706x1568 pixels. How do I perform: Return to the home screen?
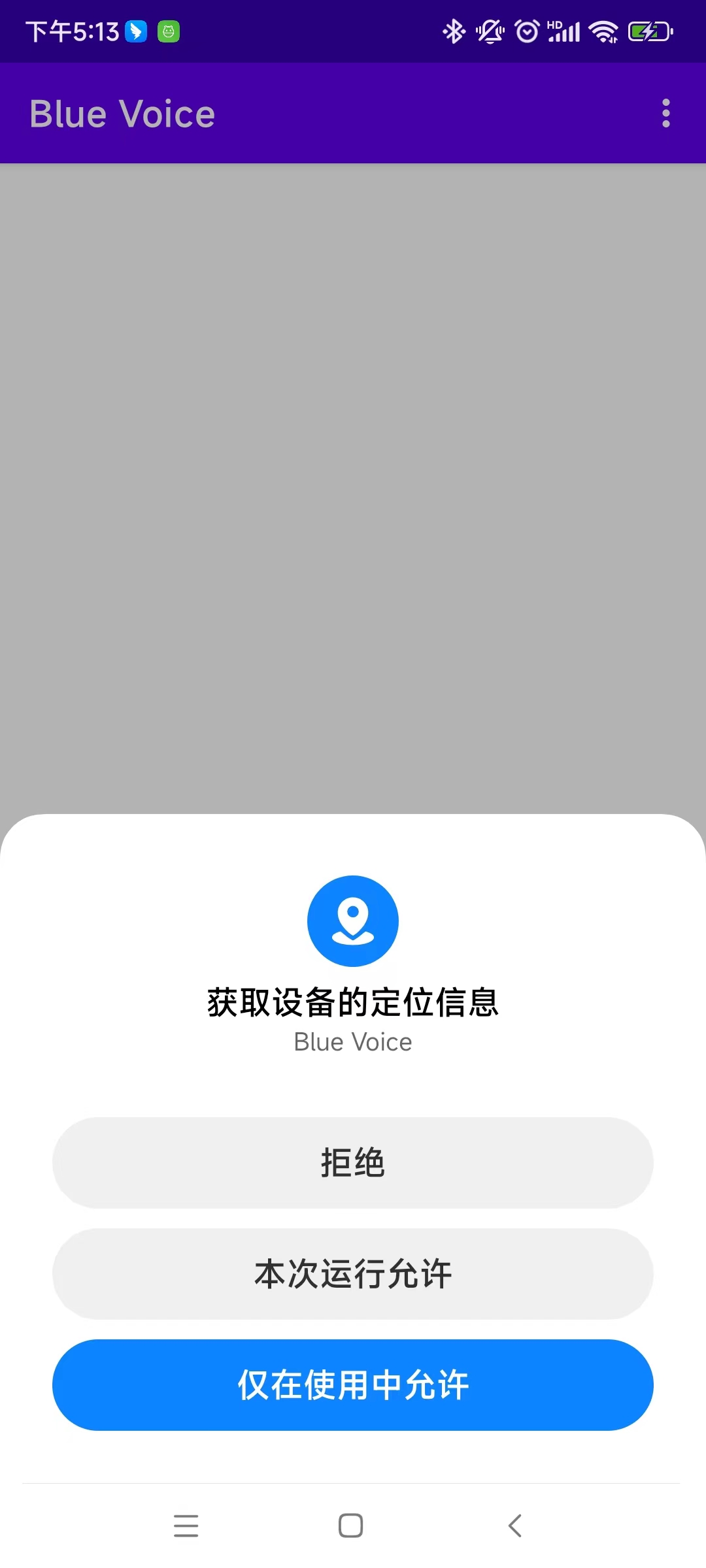click(x=351, y=1526)
